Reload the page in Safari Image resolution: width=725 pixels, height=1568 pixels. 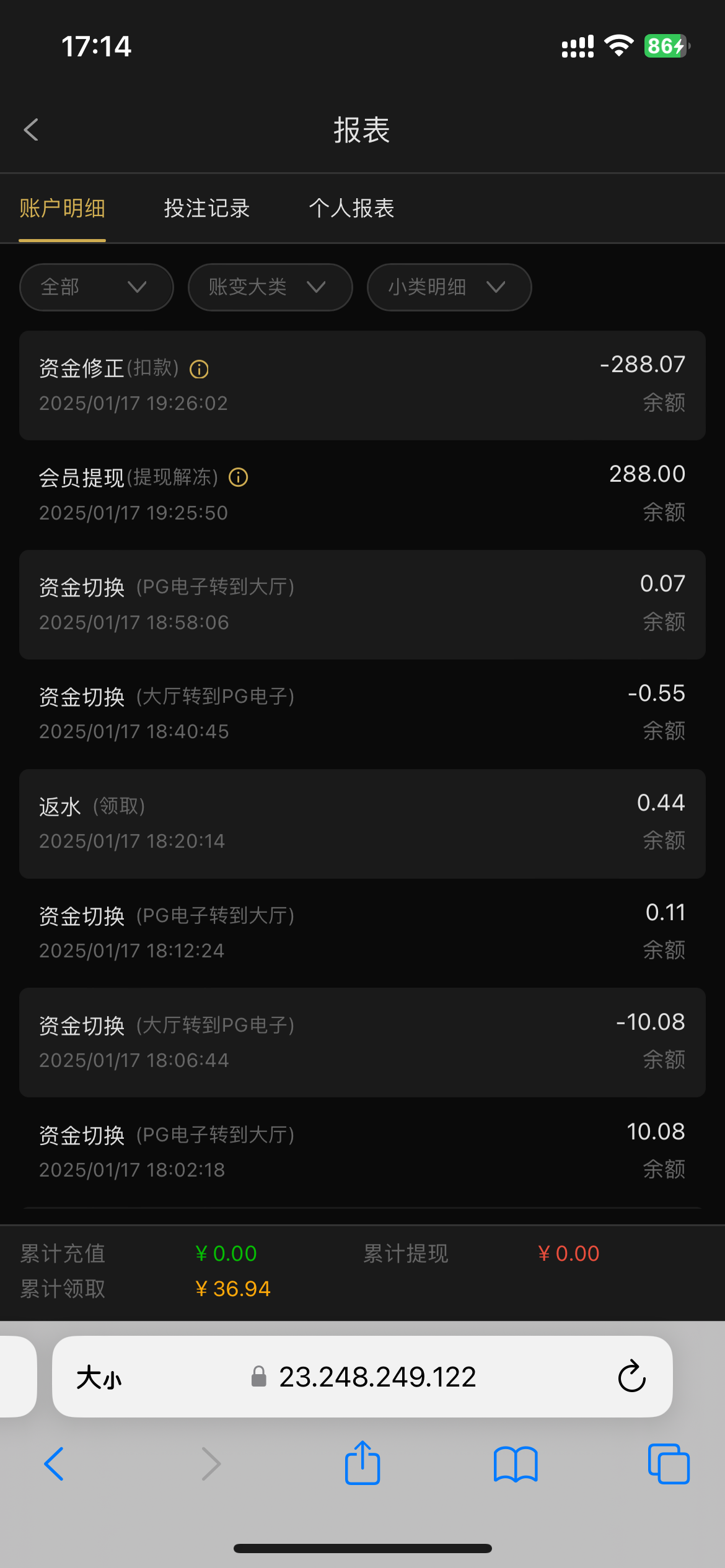[631, 1377]
